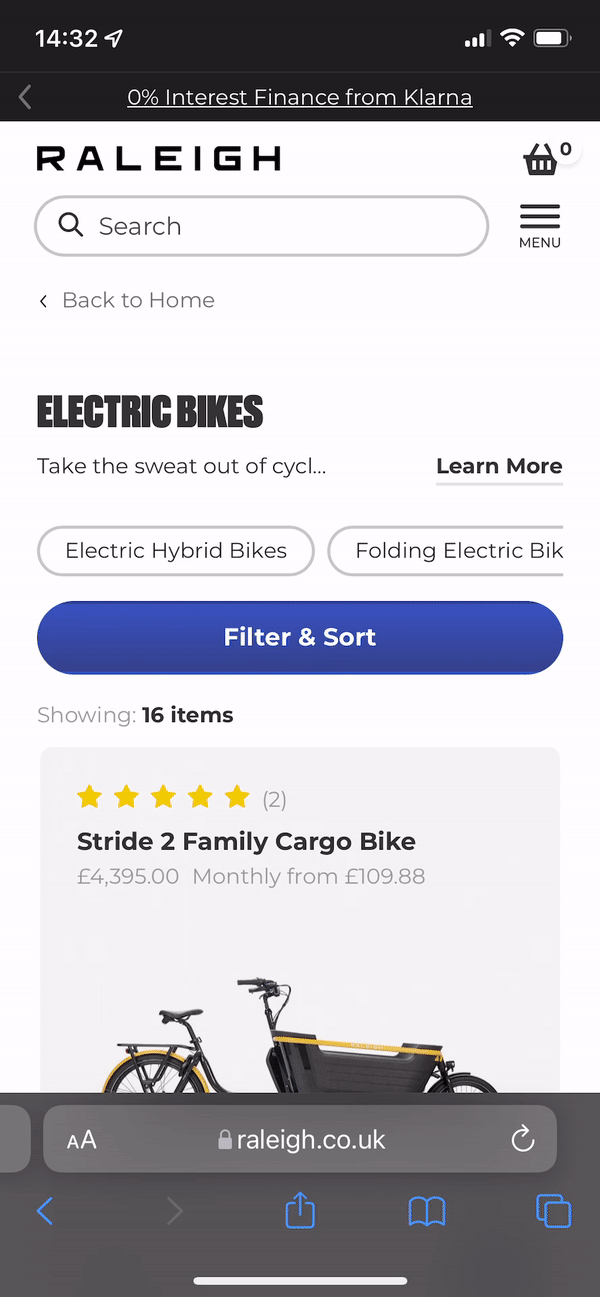Show all open Safari tabs
Image resolution: width=600 pixels, height=1297 pixels.
coord(553,1211)
